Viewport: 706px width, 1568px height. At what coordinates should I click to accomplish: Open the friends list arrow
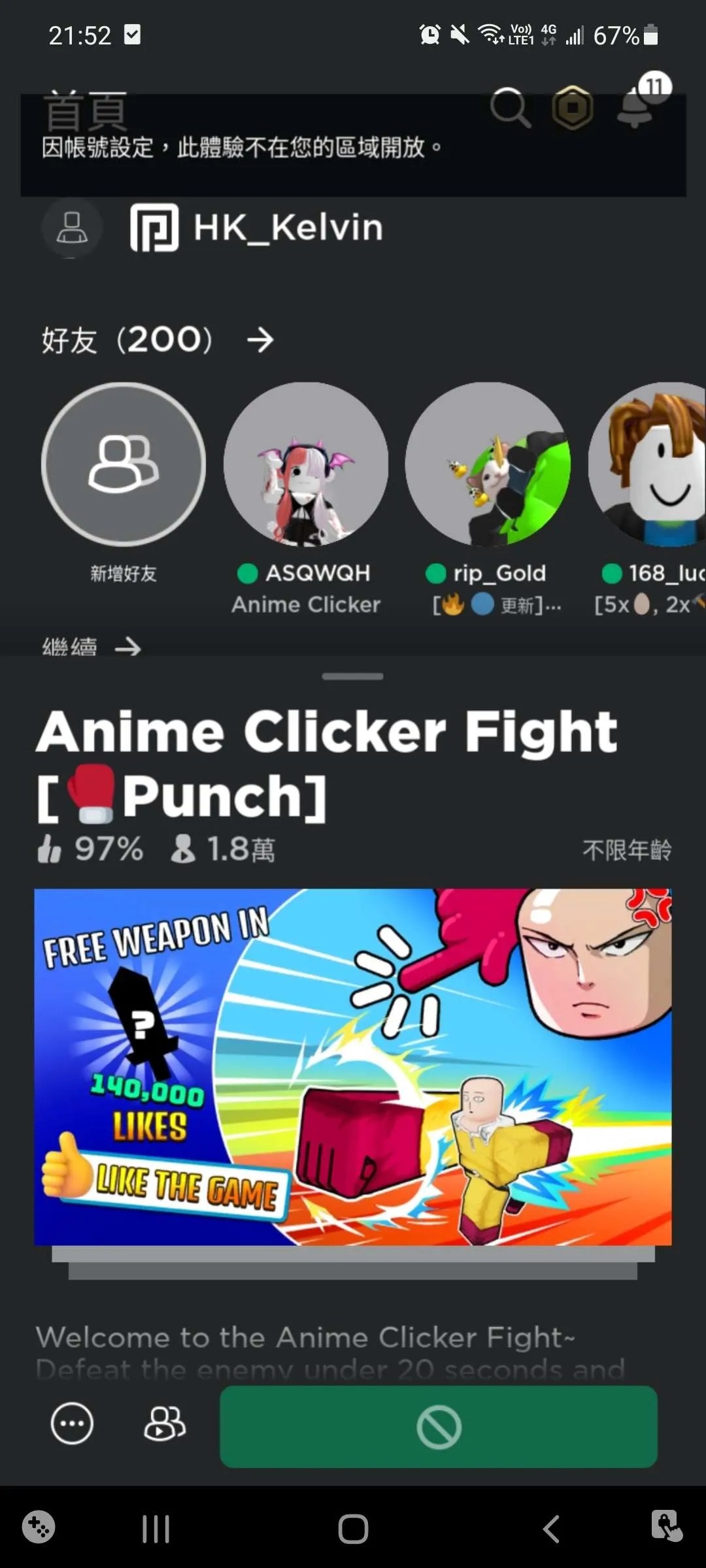[260, 340]
